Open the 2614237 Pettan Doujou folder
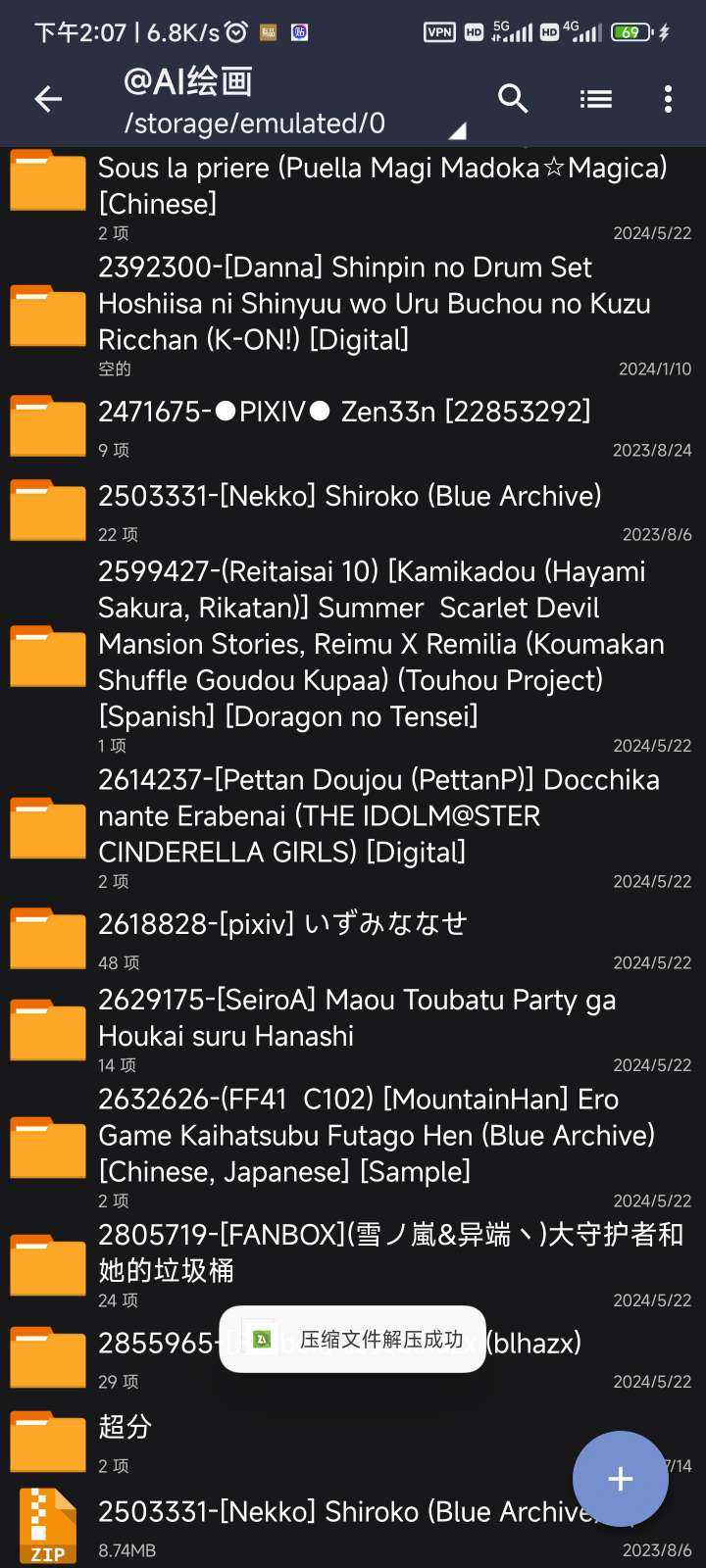Viewport: 706px width, 1568px height. [353, 827]
